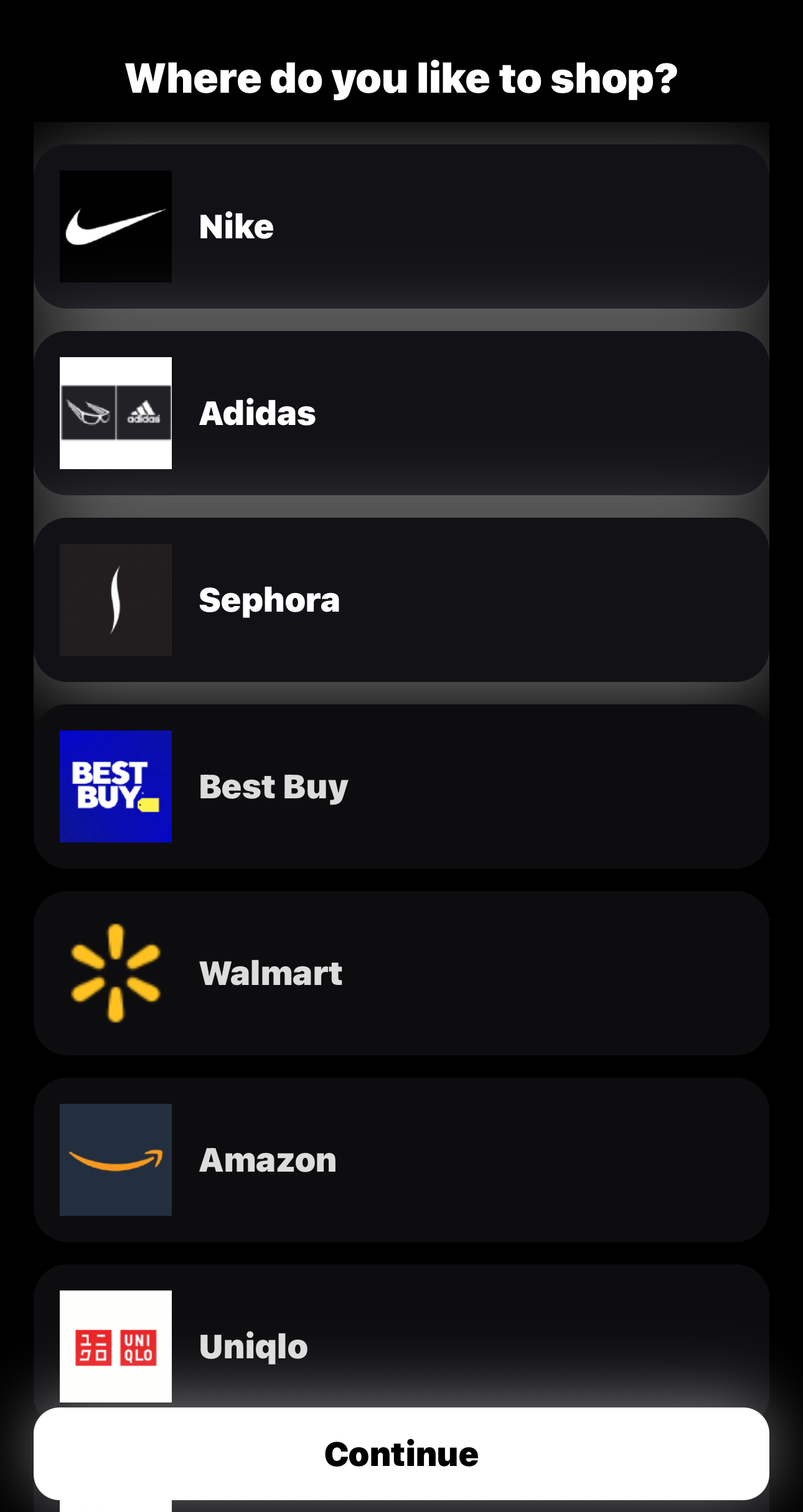Click the Adidas logo icon

(x=115, y=411)
